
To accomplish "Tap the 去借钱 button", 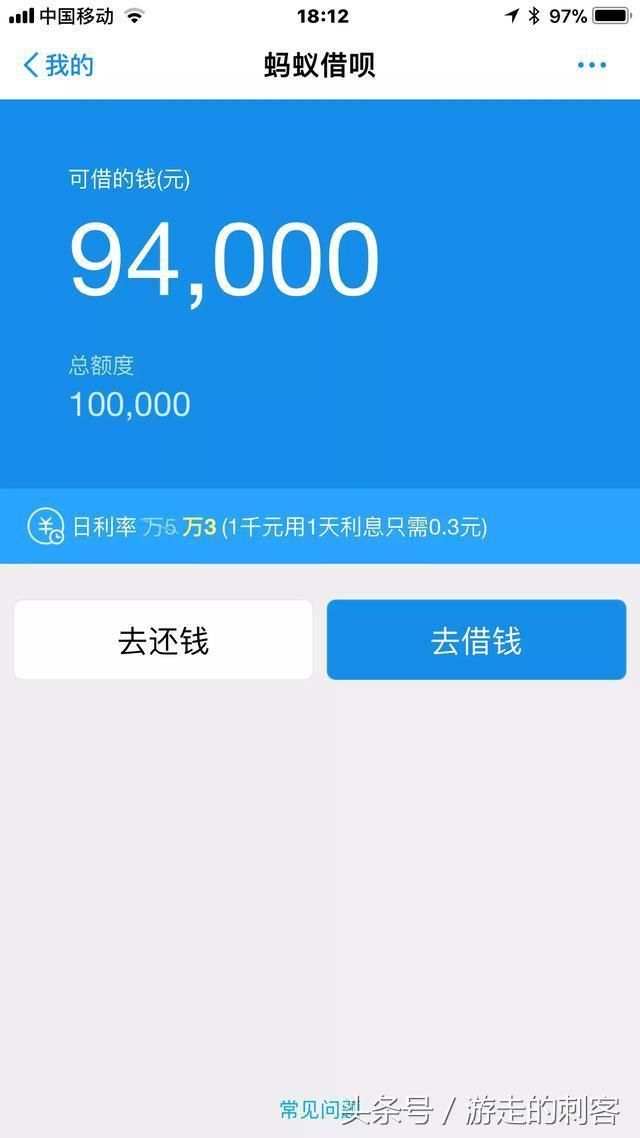I will [476, 640].
